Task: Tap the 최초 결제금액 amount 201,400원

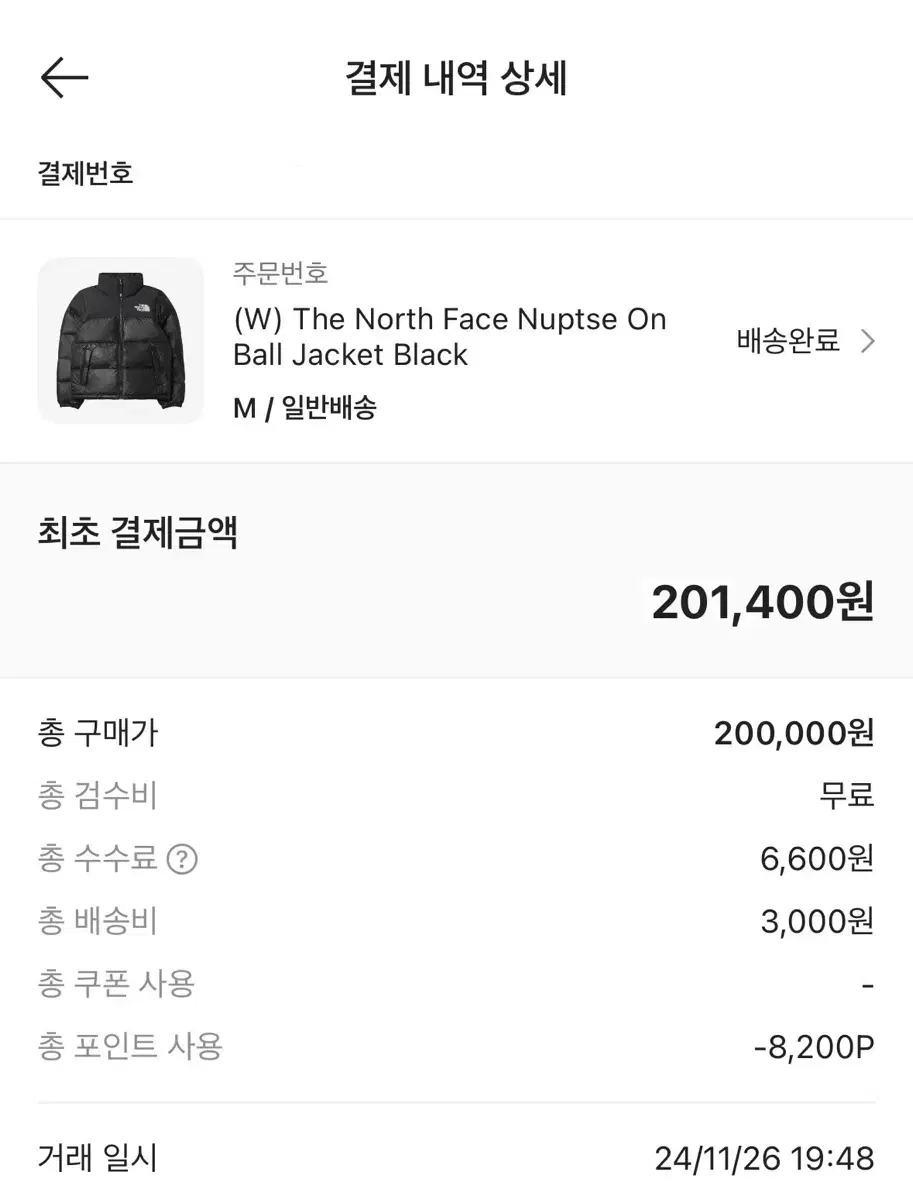Action: (x=763, y=602)
